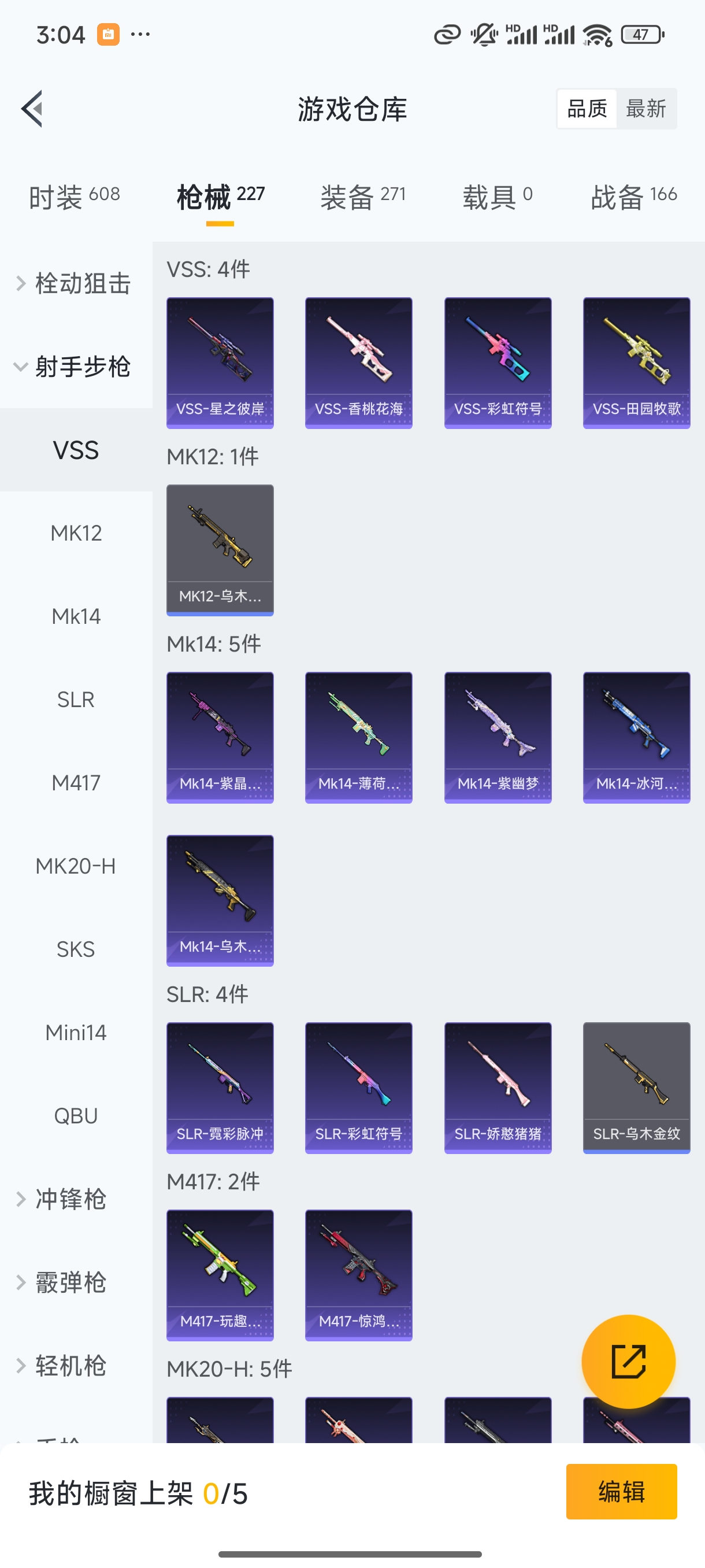This screenshot has width=705, height=1568.
Task: Switch to the 载具 tab
Action: pyautogui.click(x=497, y=197)
